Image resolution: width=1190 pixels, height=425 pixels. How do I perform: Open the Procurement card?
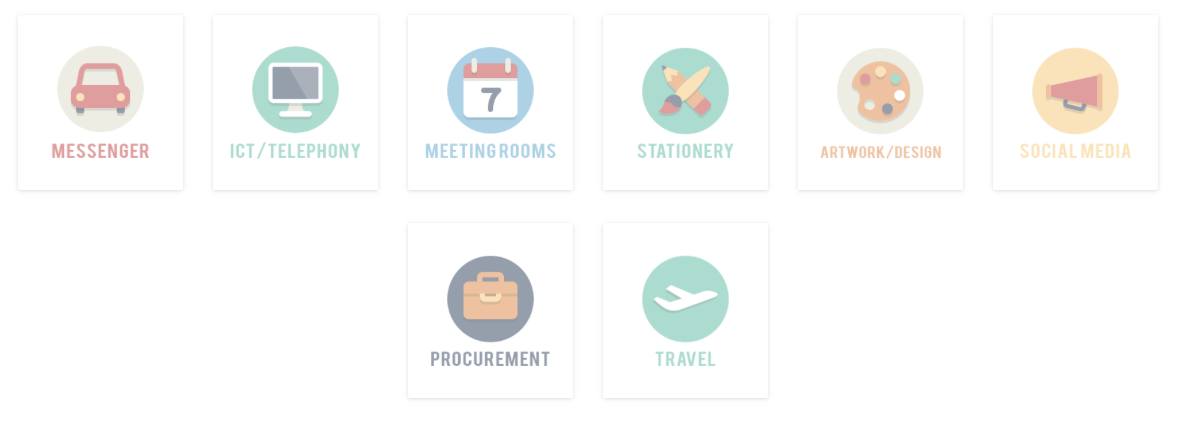coord(490,311)
